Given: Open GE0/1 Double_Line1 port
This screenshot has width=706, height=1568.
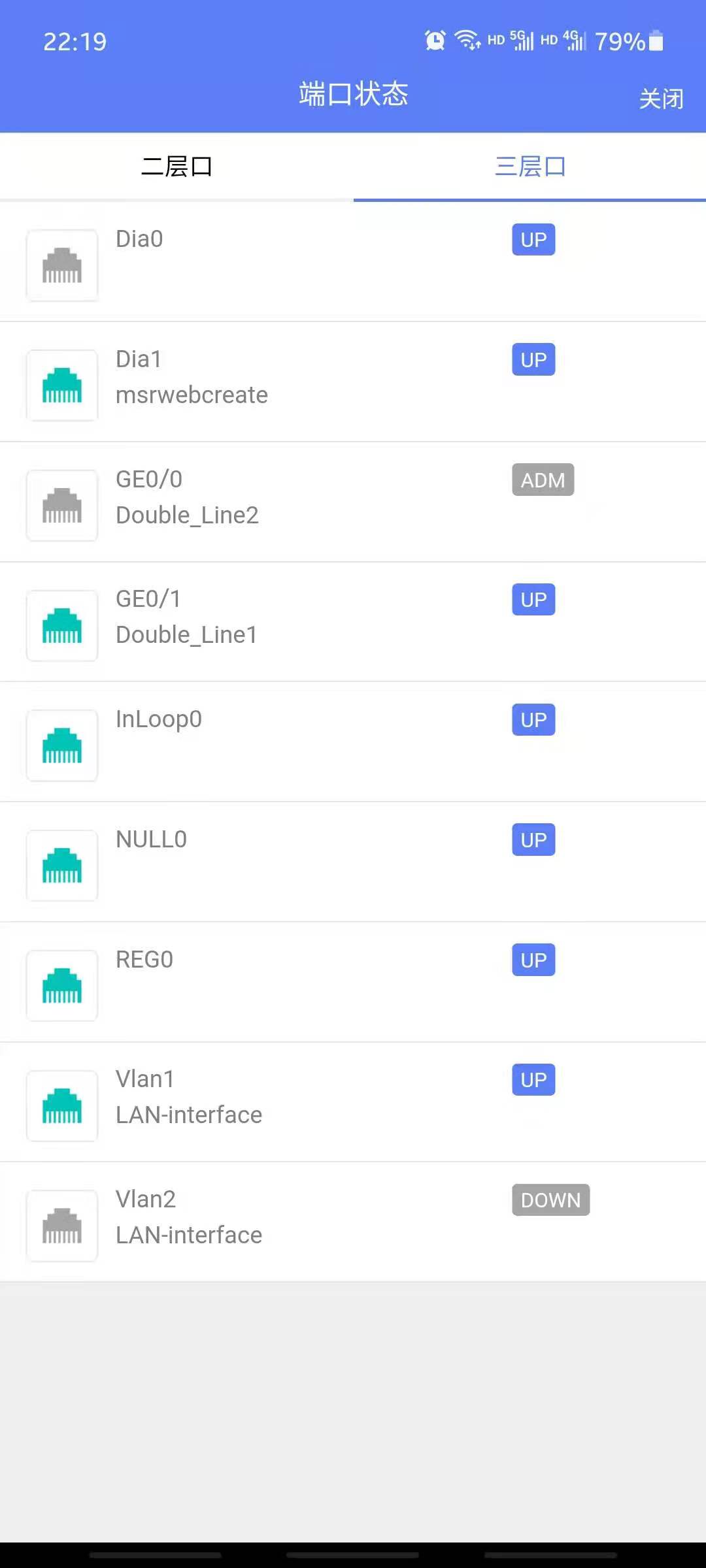Looking at the screenshot, I should pyautogui.click(x=353, y=622).
